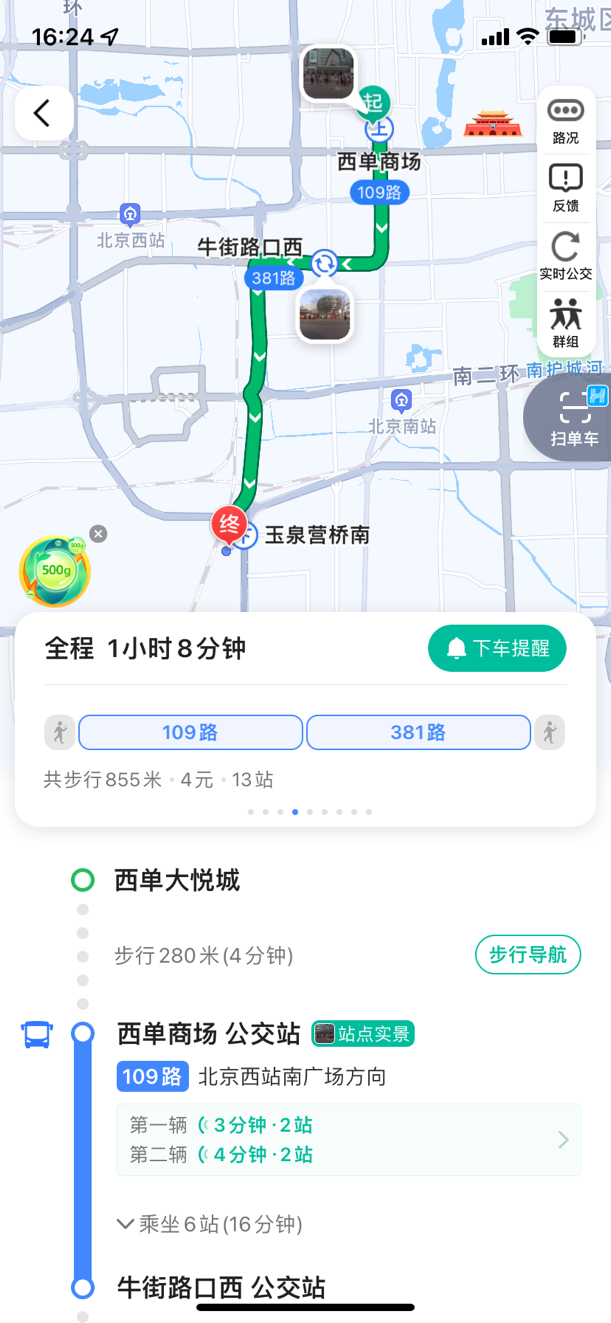Tap the route page indicator dots

[309, 812]
